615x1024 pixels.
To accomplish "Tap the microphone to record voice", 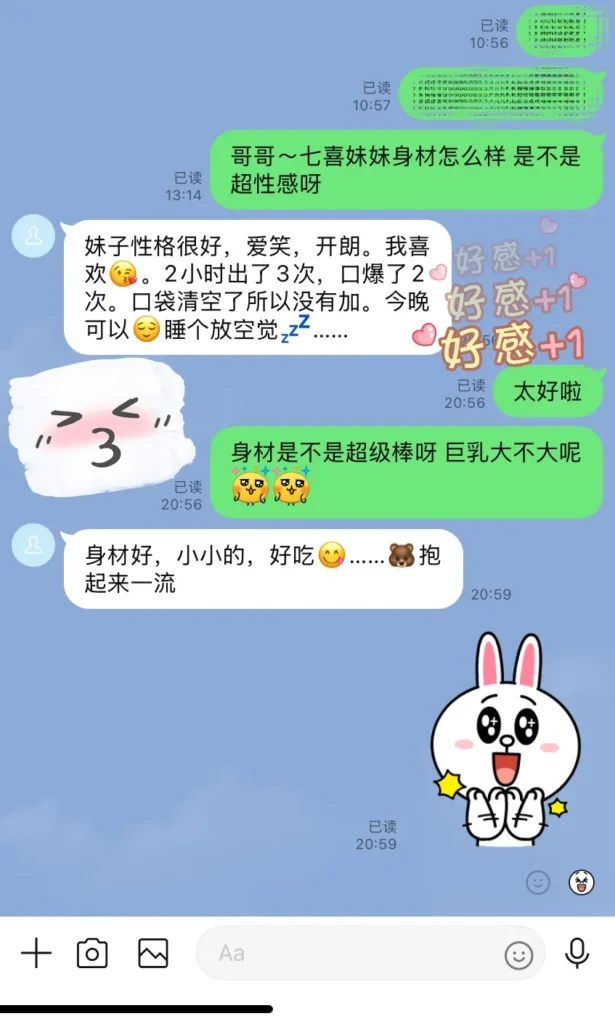I will point(577,953).
